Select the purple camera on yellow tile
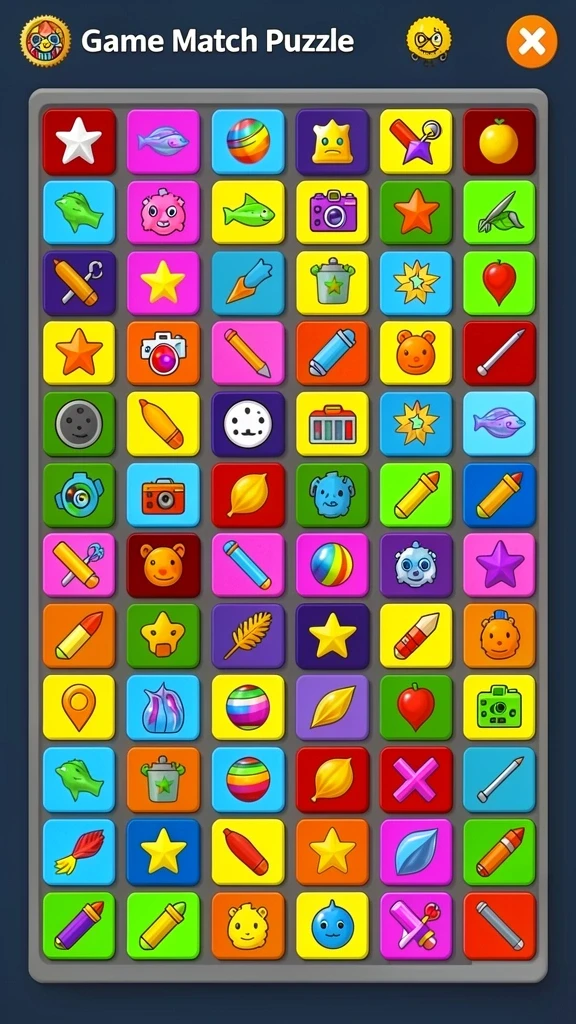The image size is (576, 1024). pos(332,212)
